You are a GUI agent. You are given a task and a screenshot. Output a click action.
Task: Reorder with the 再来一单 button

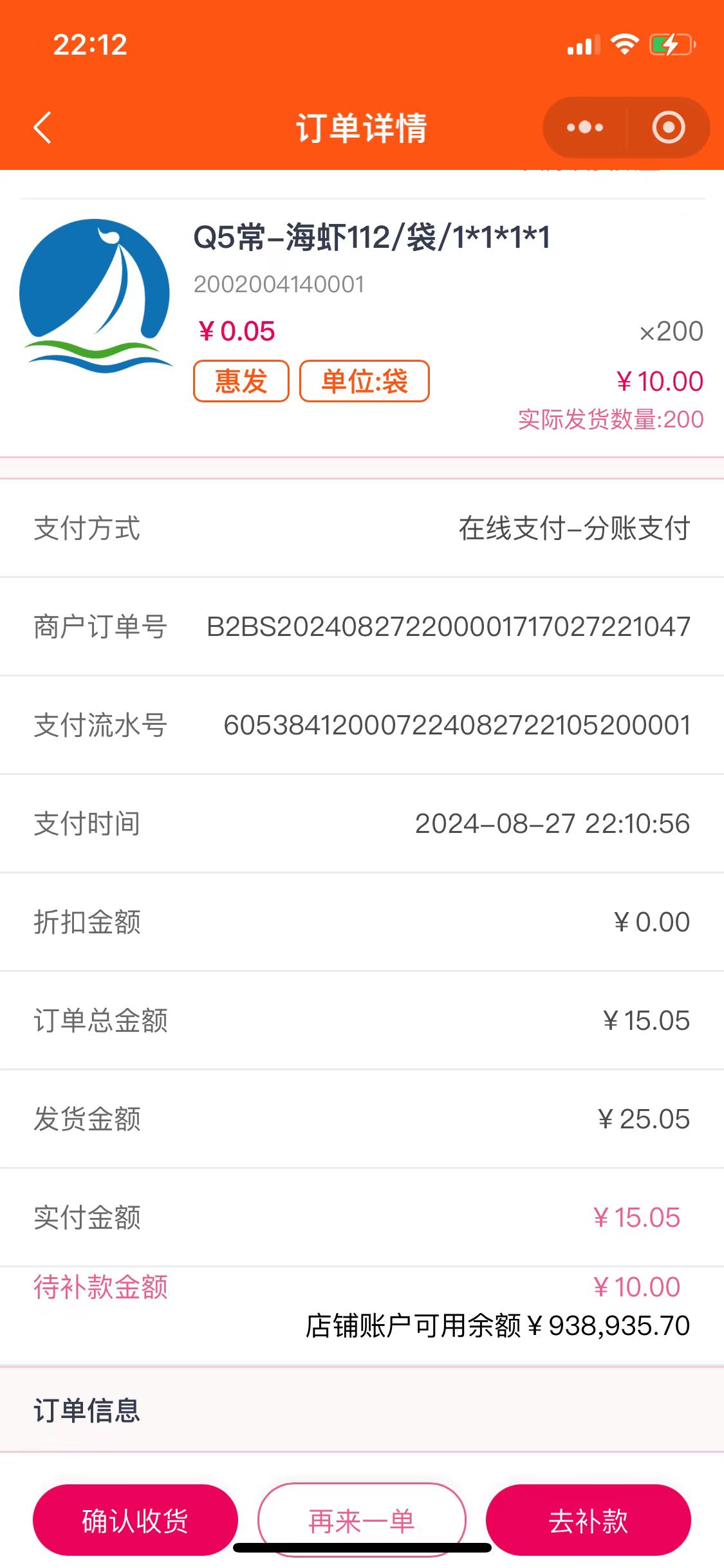click(x=362, y=1520)
